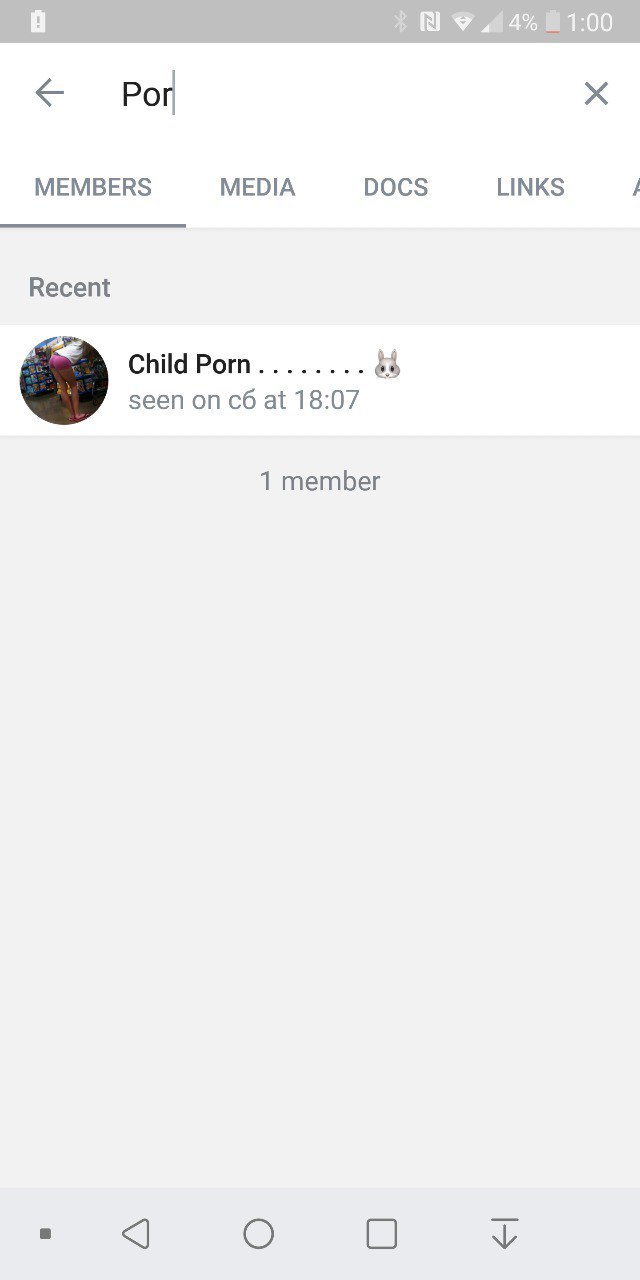This screenshot has width=640, height=1280.
Task: Switch to the Media tab
Action: (257, 187)
